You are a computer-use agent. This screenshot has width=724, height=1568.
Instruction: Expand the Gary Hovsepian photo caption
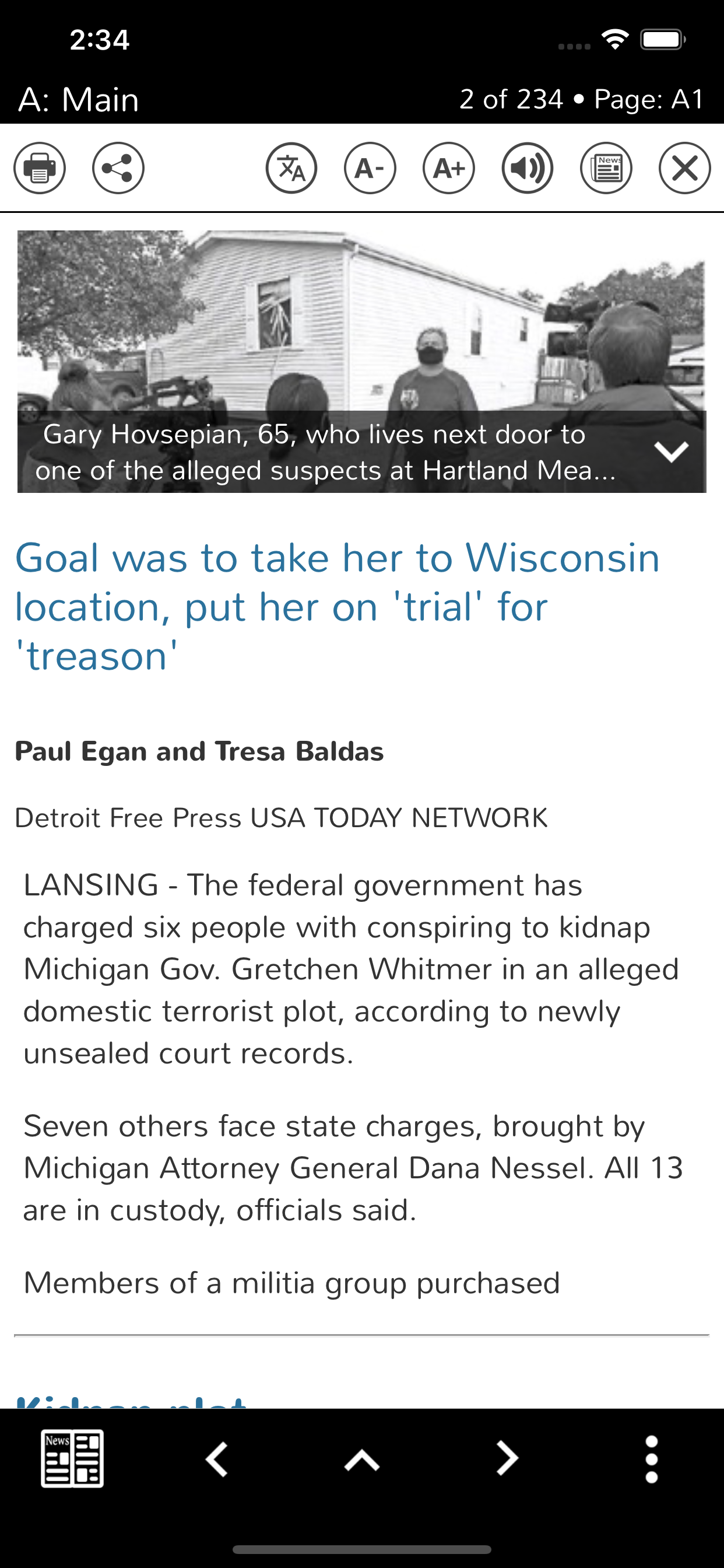point(671,452)
